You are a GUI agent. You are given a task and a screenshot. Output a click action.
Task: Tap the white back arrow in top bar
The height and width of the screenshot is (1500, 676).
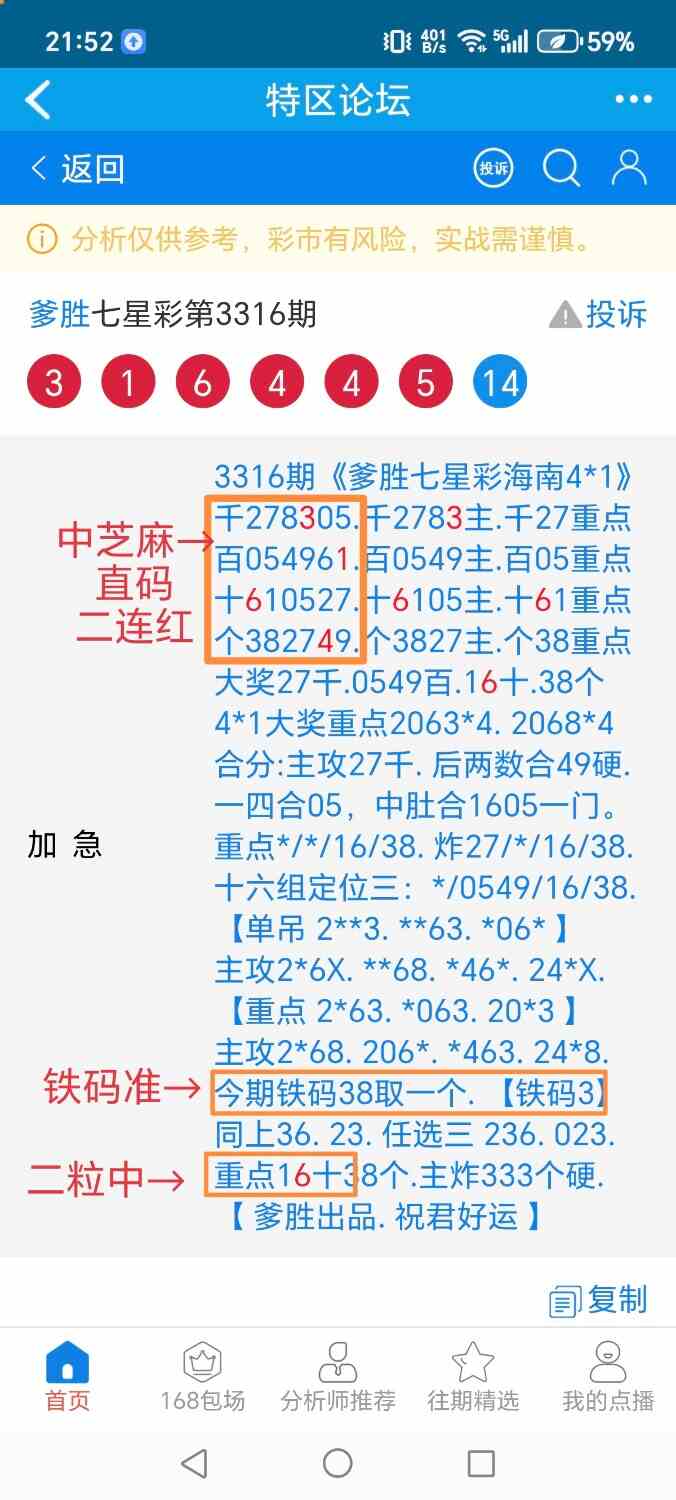[38, 101]
